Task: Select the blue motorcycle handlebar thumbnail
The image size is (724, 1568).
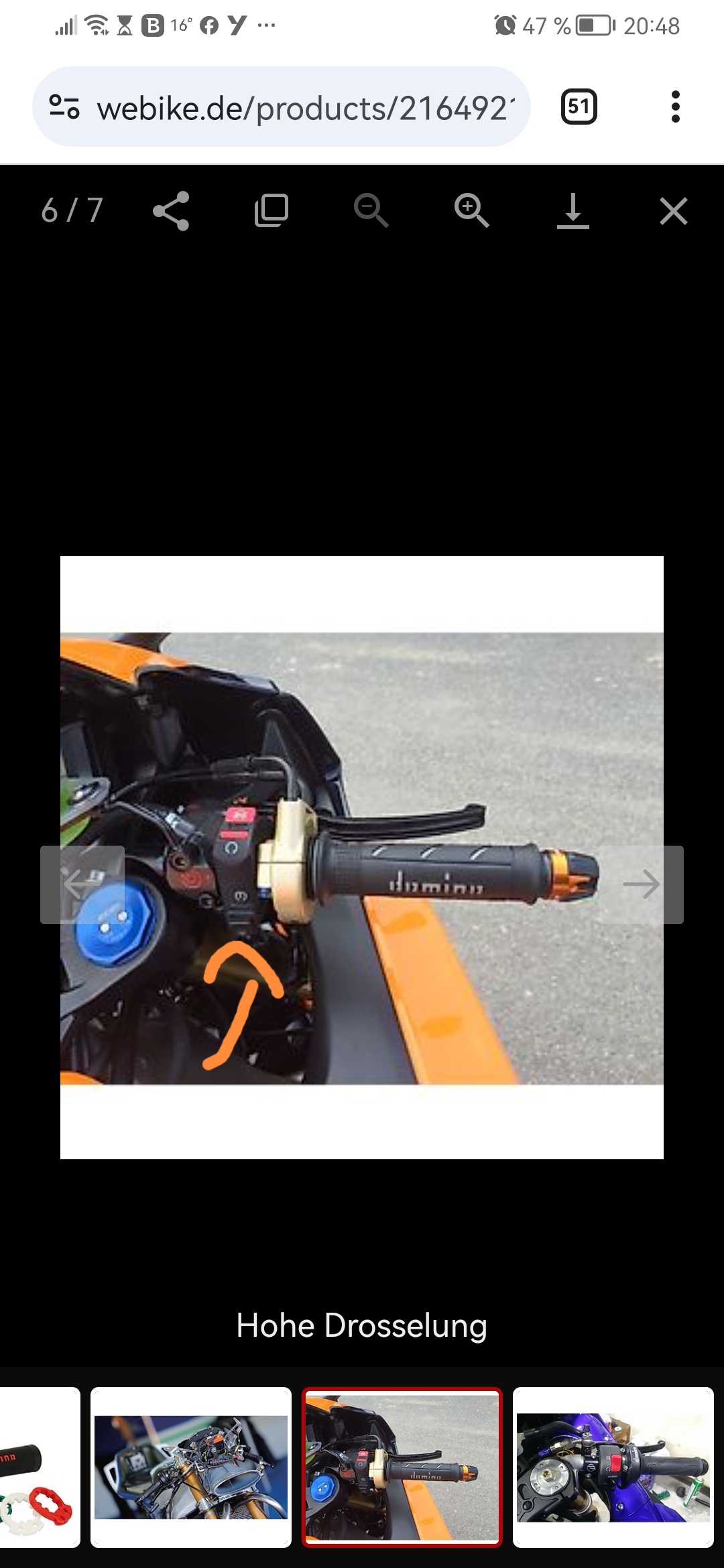Action: click(613, 1467)
